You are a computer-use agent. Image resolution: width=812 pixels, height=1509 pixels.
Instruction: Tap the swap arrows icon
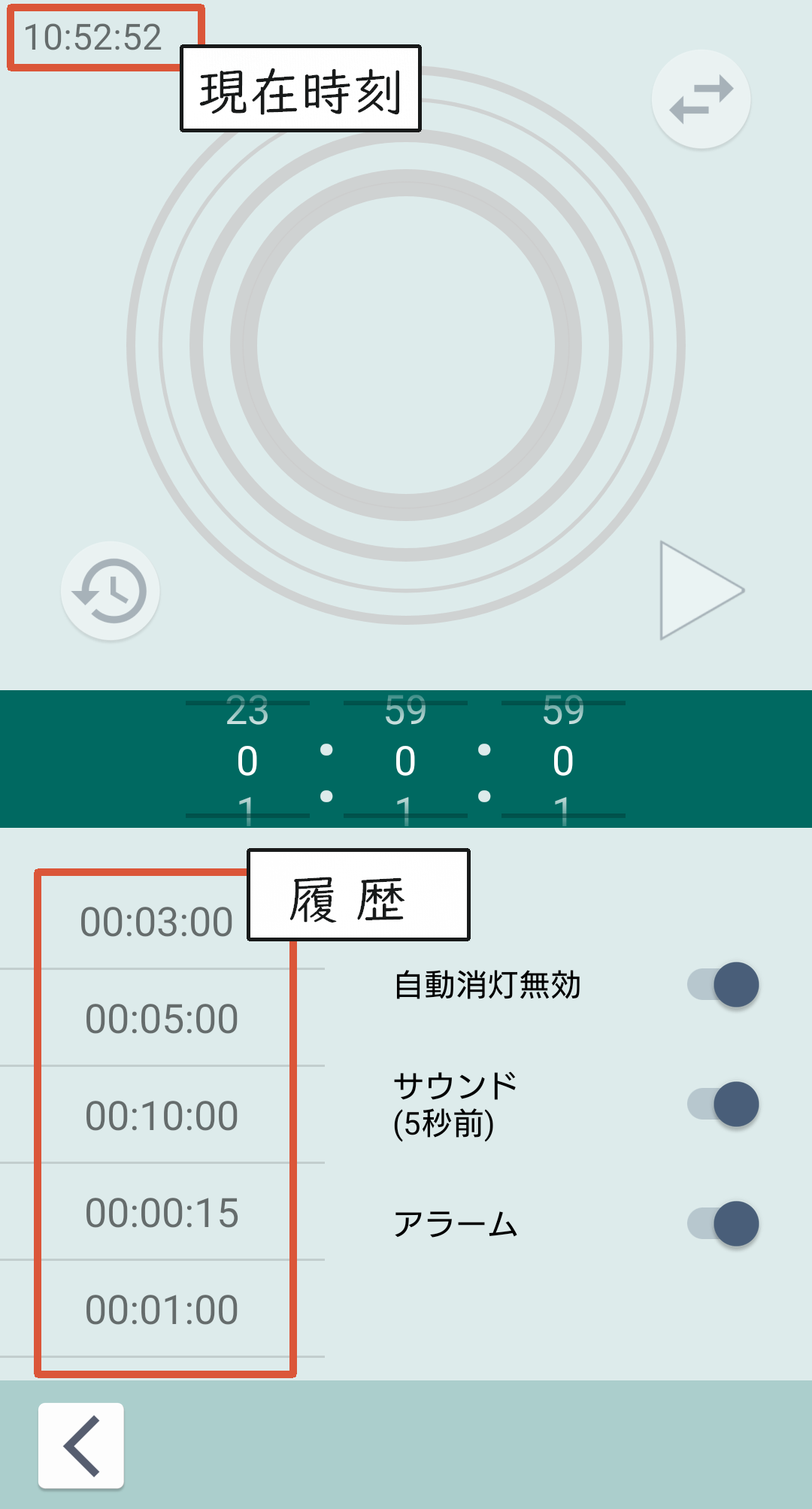coord(701,98)
